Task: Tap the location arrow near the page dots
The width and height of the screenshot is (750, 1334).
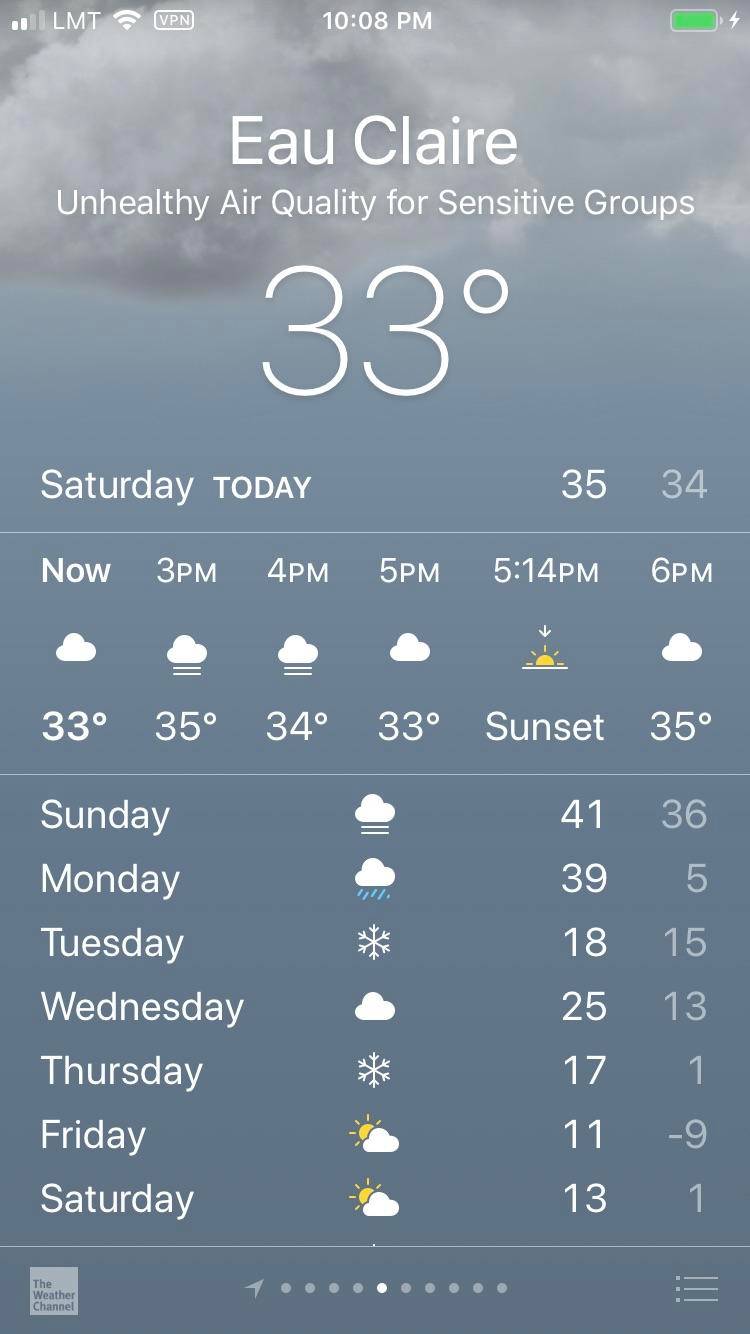Action: [255, 1289]
